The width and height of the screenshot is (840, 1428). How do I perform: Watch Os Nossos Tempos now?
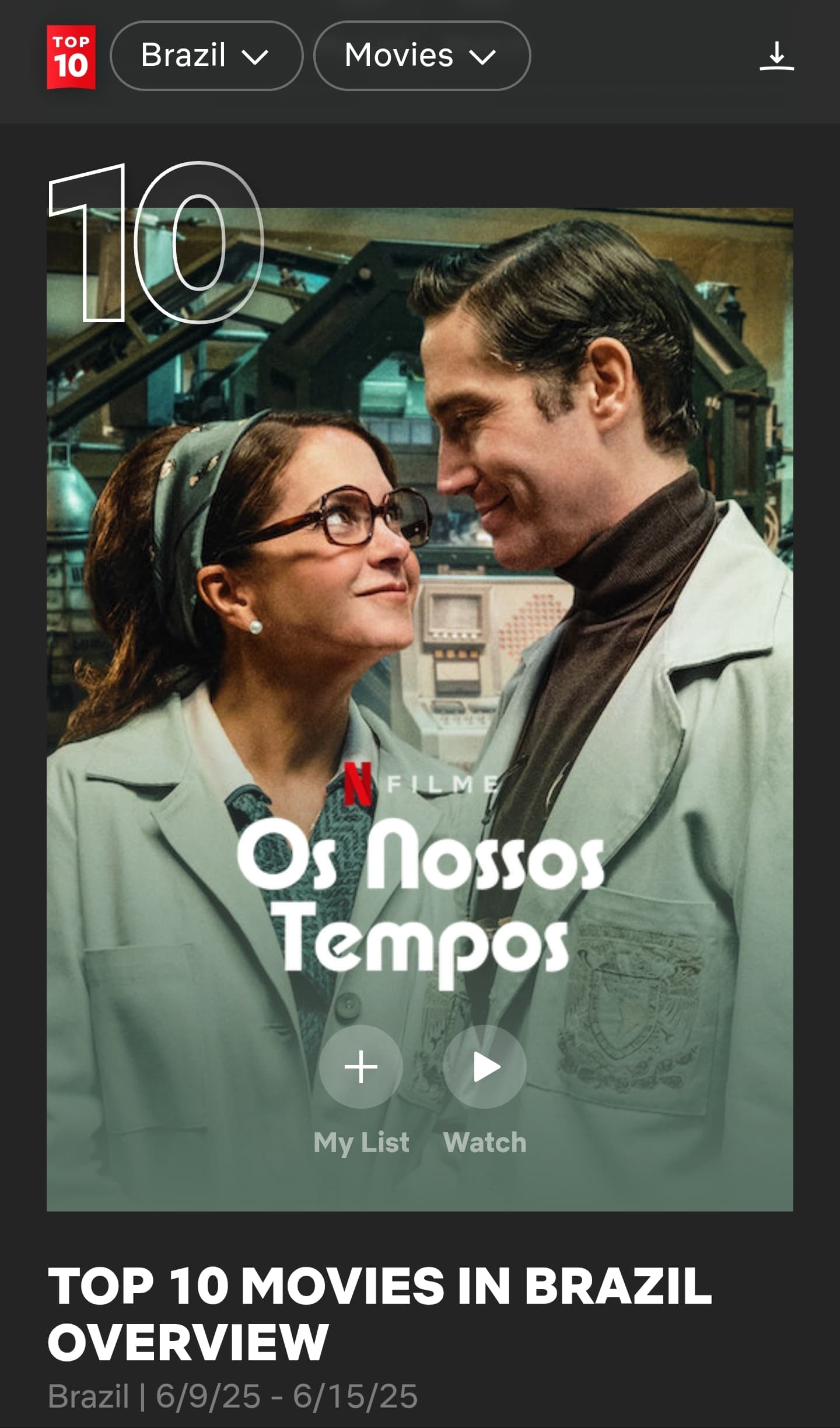click(x=485, y=1067)
